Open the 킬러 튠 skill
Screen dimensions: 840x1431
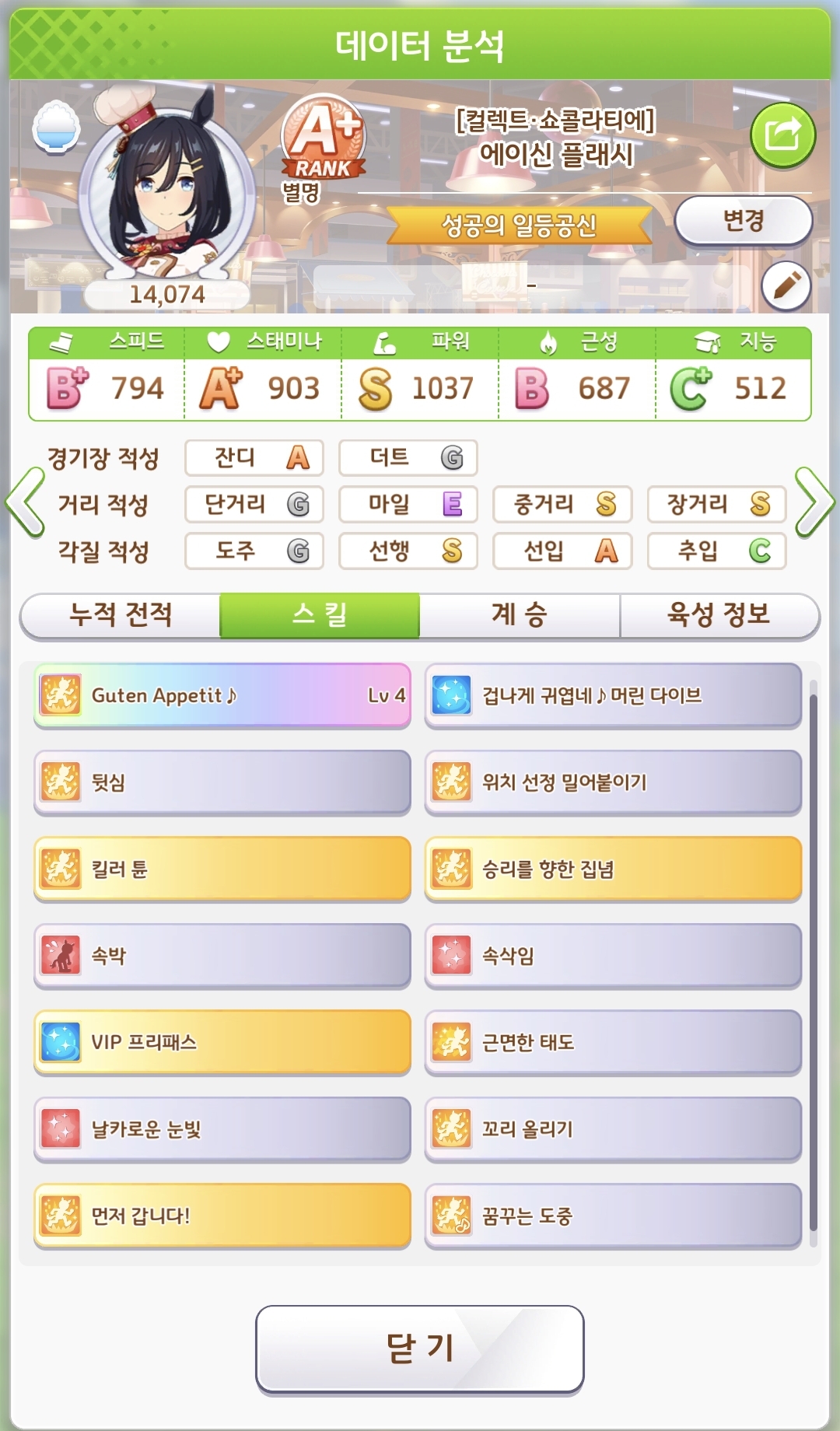click(222, 869)
